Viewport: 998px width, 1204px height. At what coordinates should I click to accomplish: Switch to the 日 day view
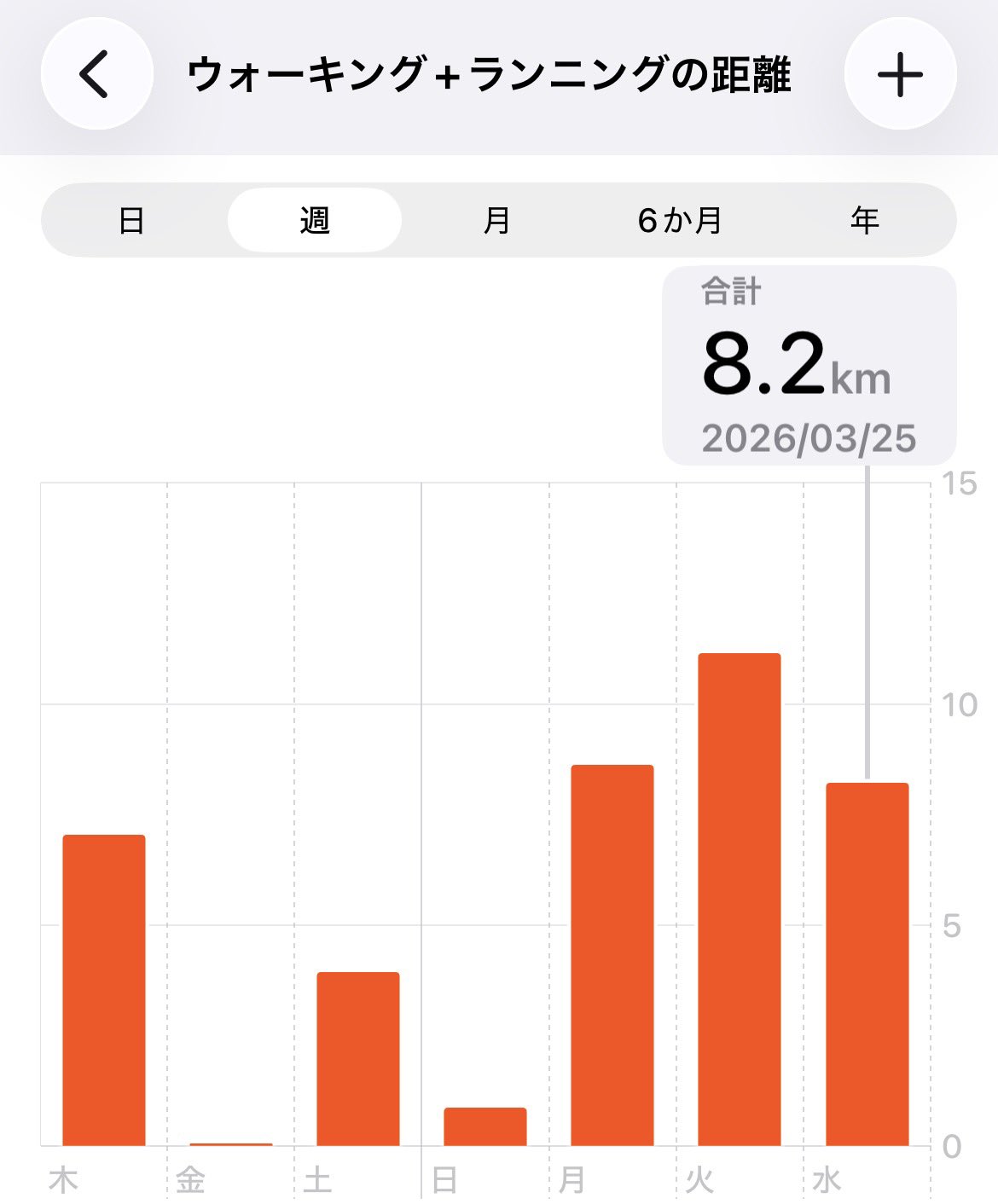pos(131,221)
